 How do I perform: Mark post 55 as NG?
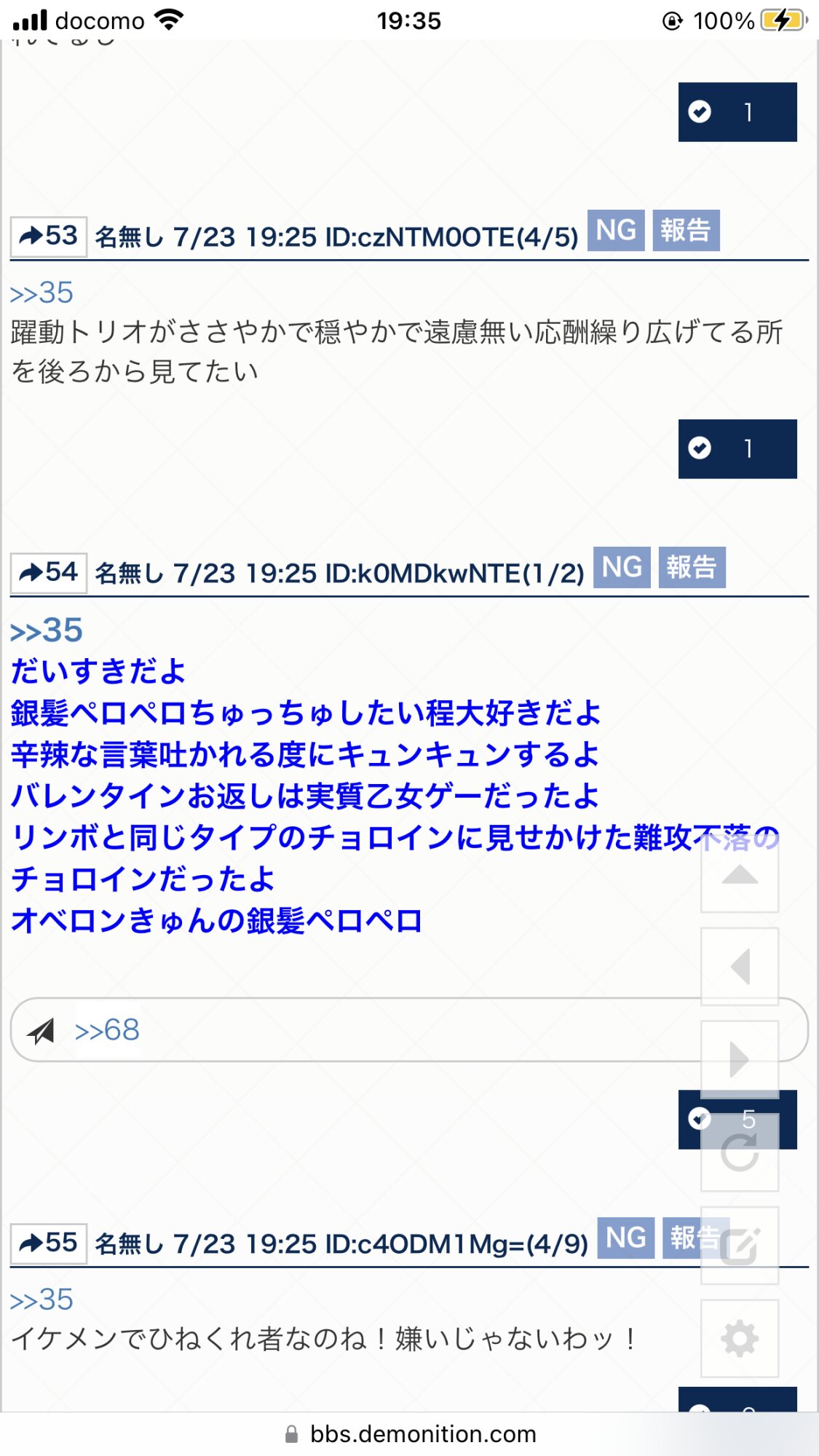(x=625, y=1238)
